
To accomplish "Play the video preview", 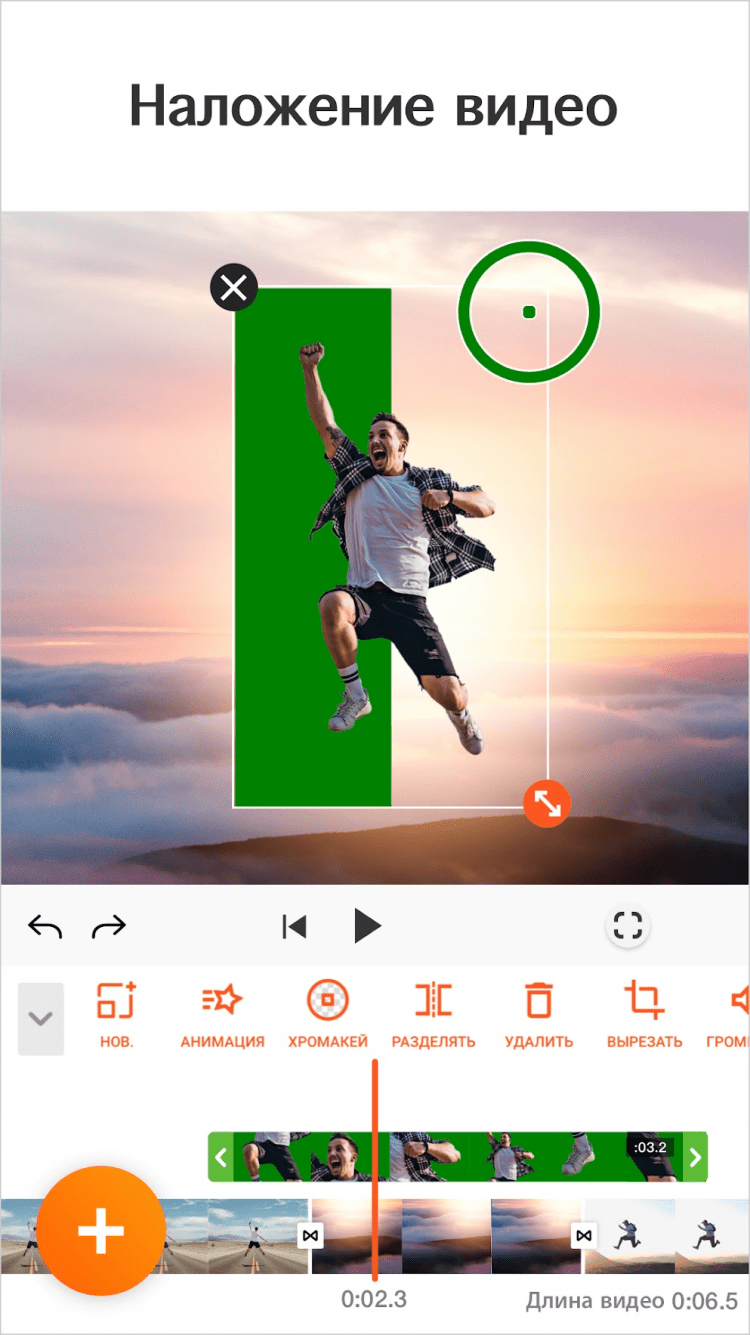I will (367, 927).
